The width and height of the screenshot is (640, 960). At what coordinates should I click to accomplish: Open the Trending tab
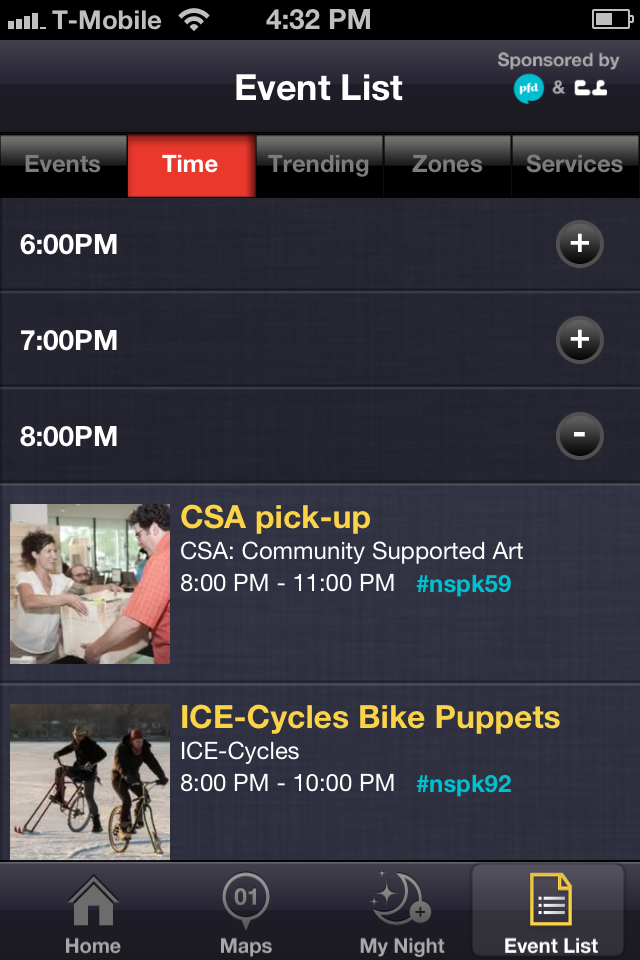click(x=319, y=165)
